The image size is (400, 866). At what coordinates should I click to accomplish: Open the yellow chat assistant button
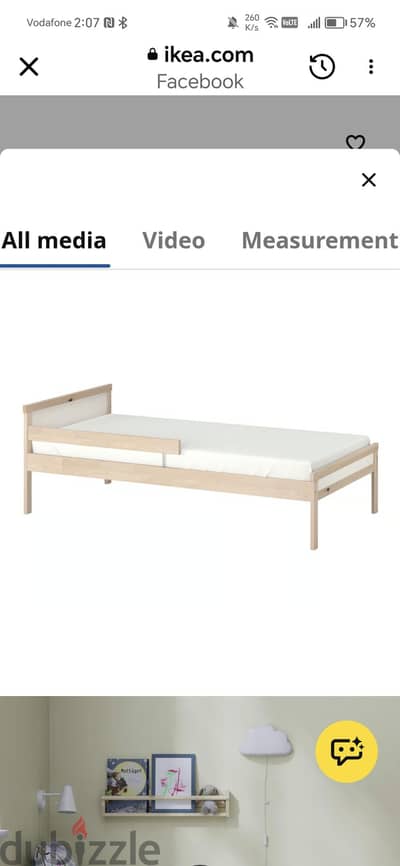click(x=346, y=751)
